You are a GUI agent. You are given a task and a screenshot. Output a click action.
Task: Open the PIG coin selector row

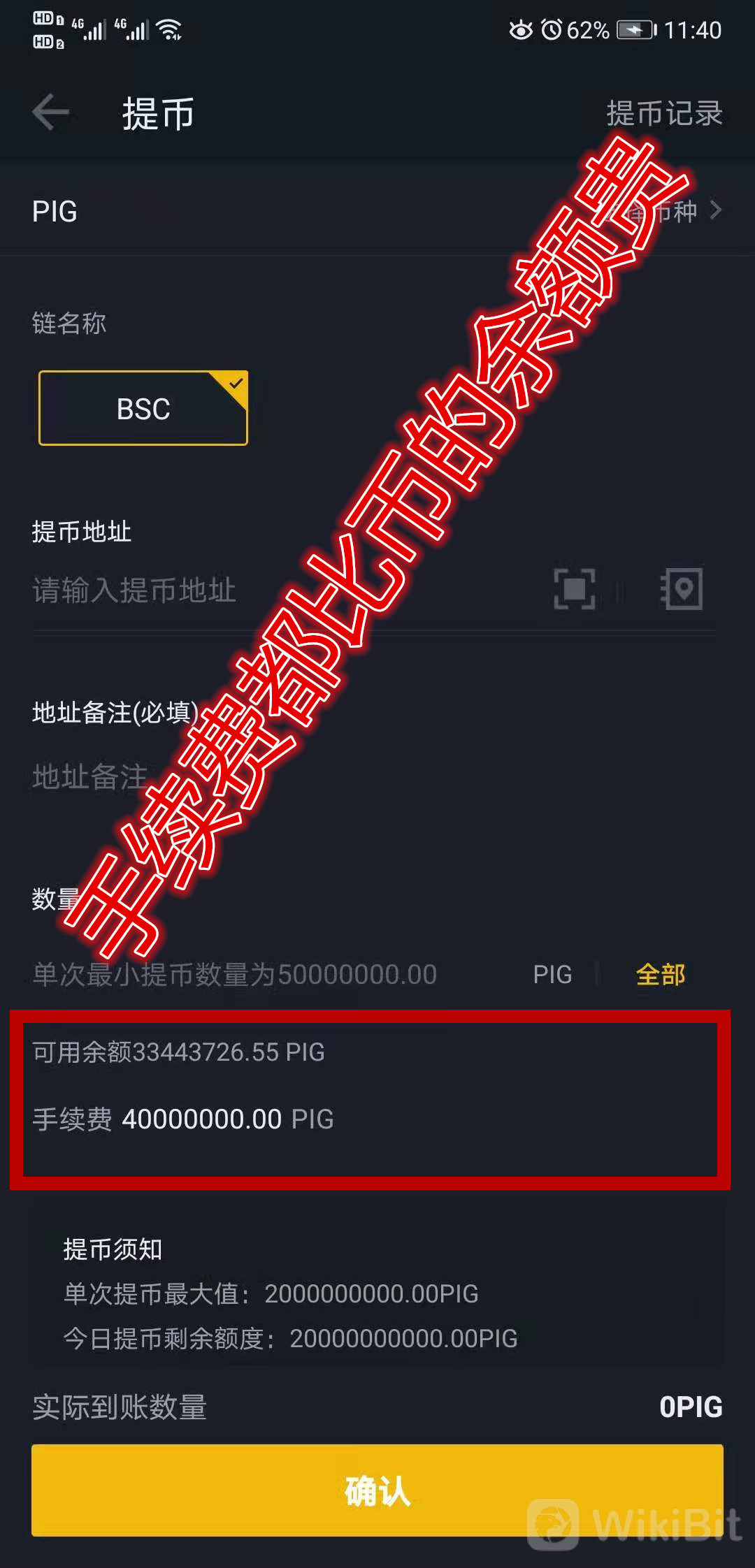tap(377, 211)
